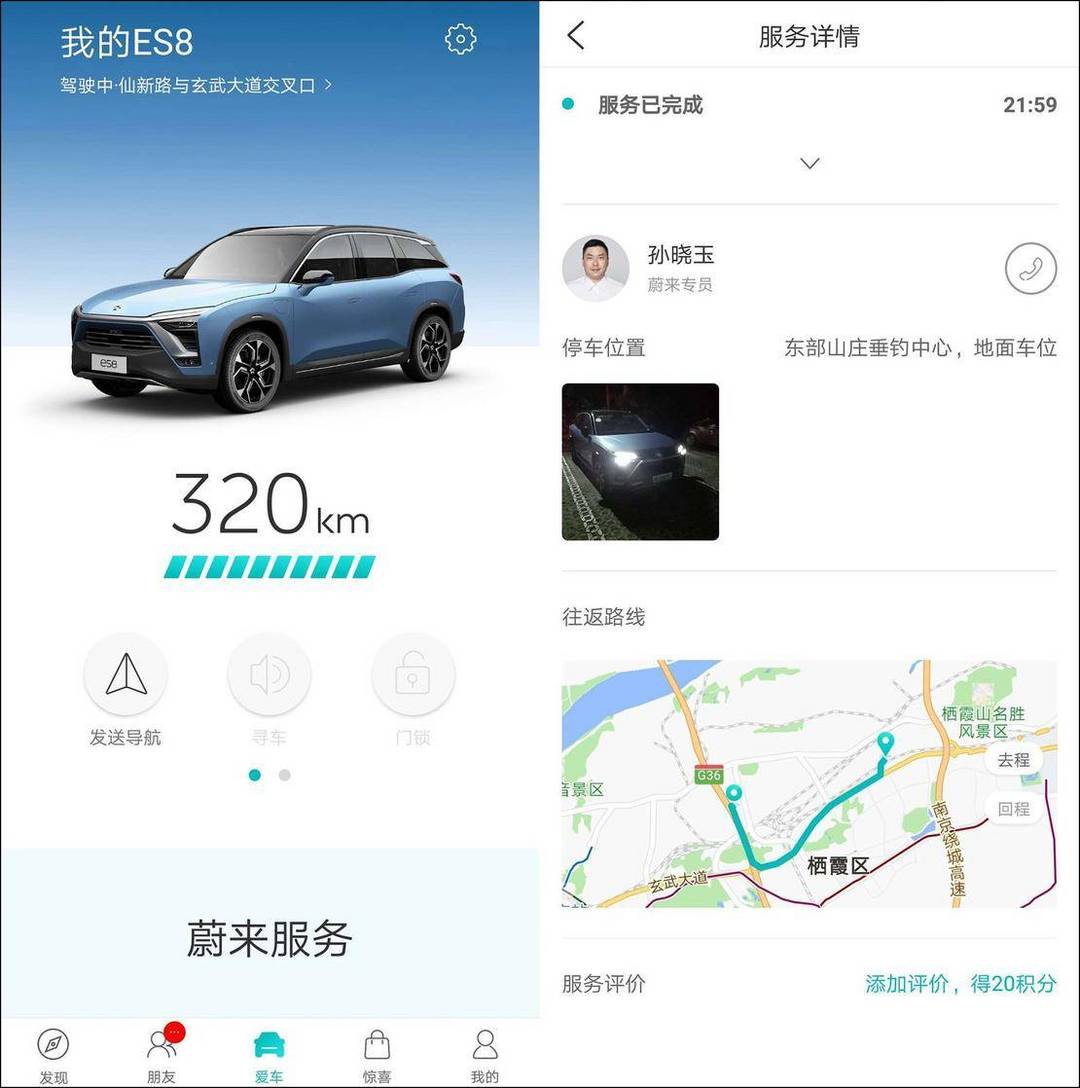Open the driving location link

coord(196,86)
